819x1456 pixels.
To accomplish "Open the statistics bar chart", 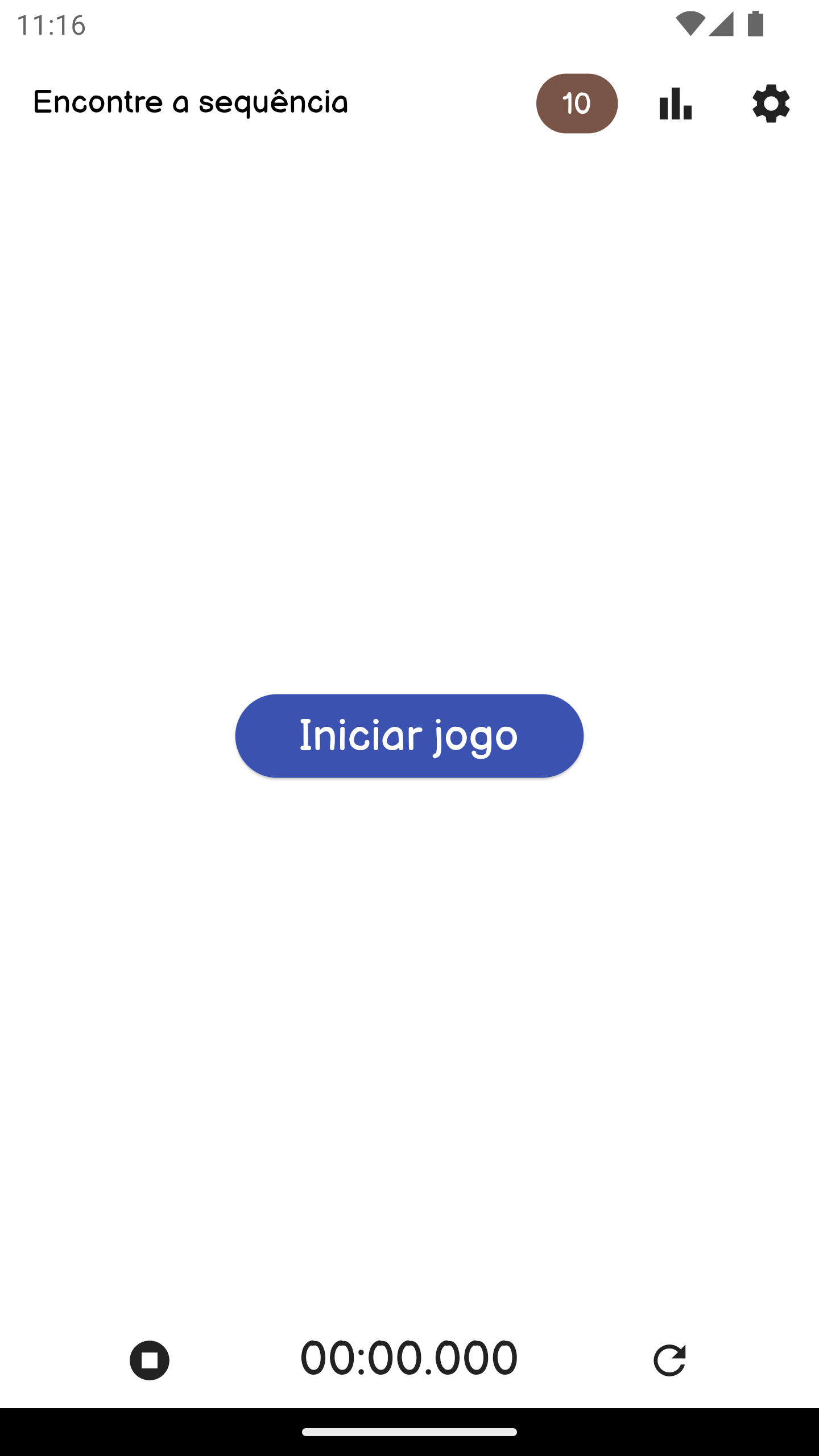I will coord(675,104).
